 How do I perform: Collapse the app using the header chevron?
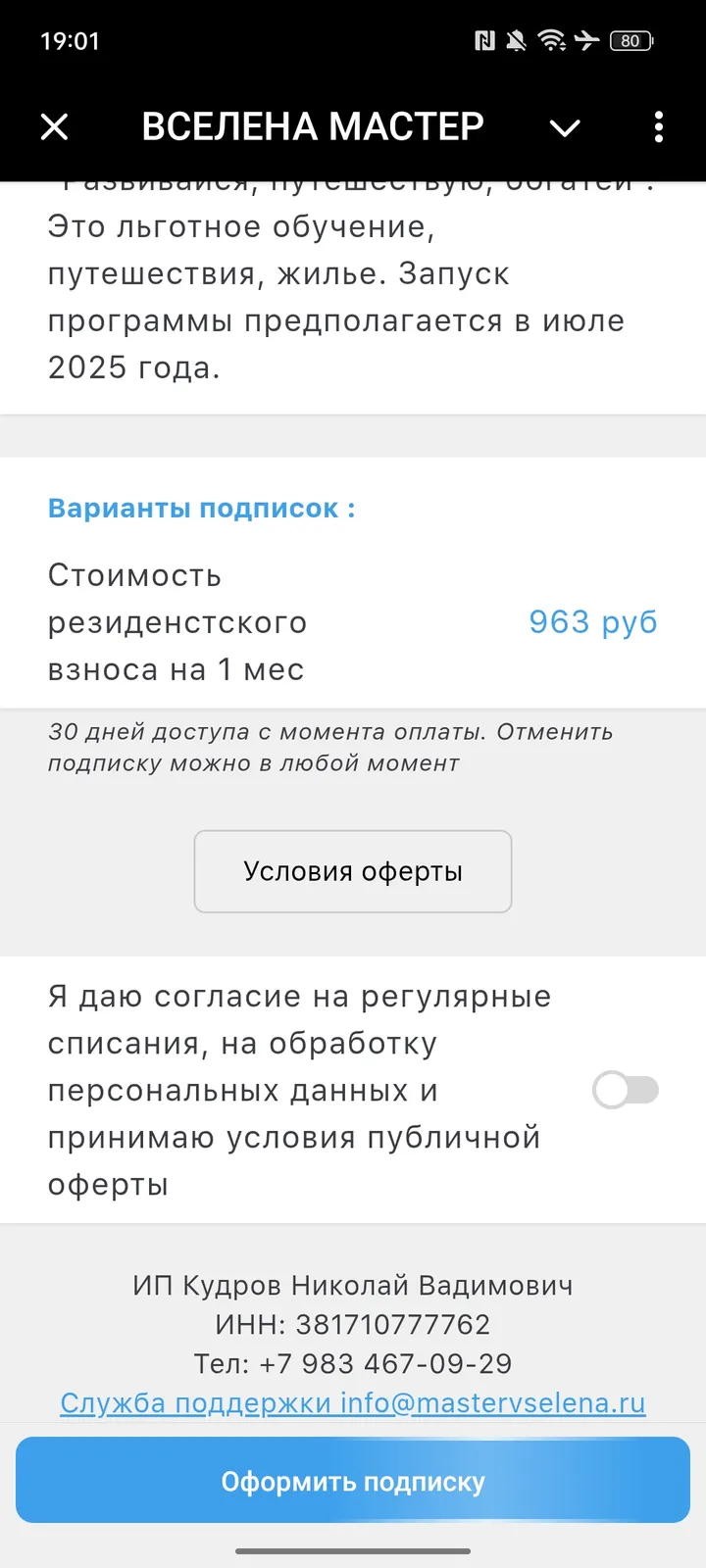(565, 127)
